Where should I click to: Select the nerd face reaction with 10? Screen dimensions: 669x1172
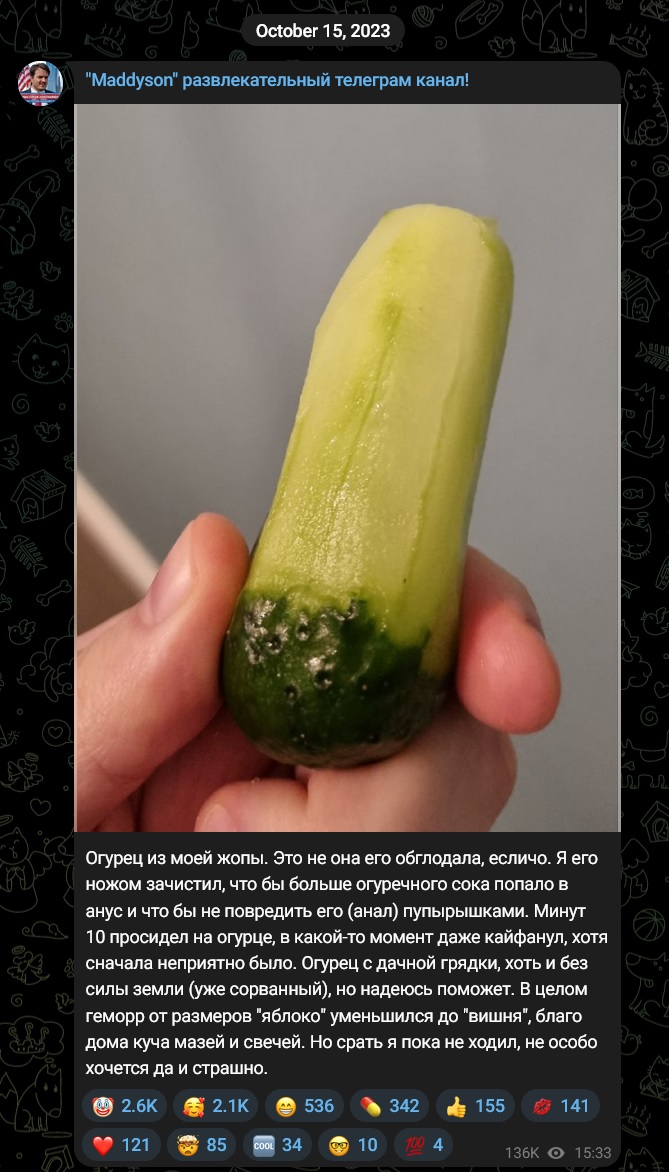click(x=352, y=1144)
